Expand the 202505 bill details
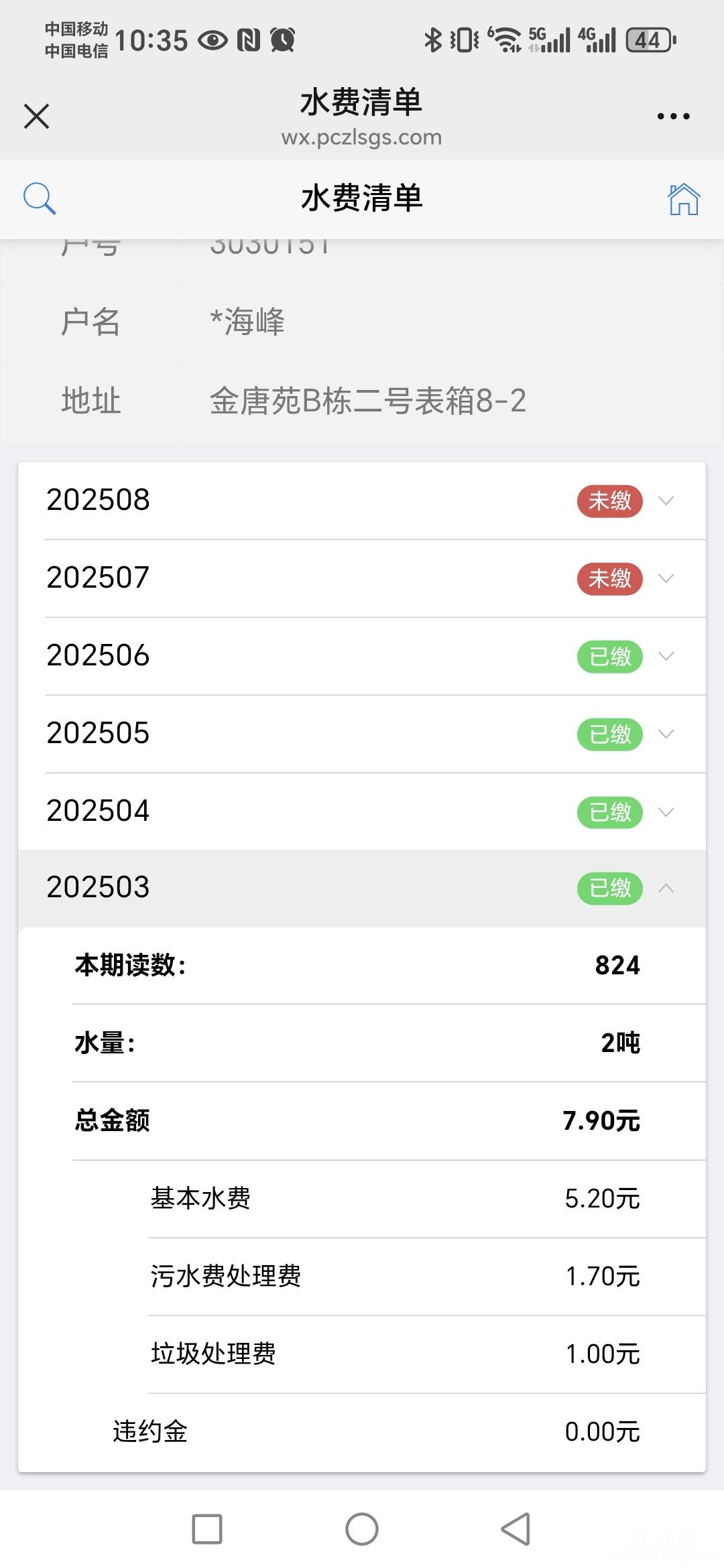This screenshot has width=724, height=1568. click(x=362, y=734)
